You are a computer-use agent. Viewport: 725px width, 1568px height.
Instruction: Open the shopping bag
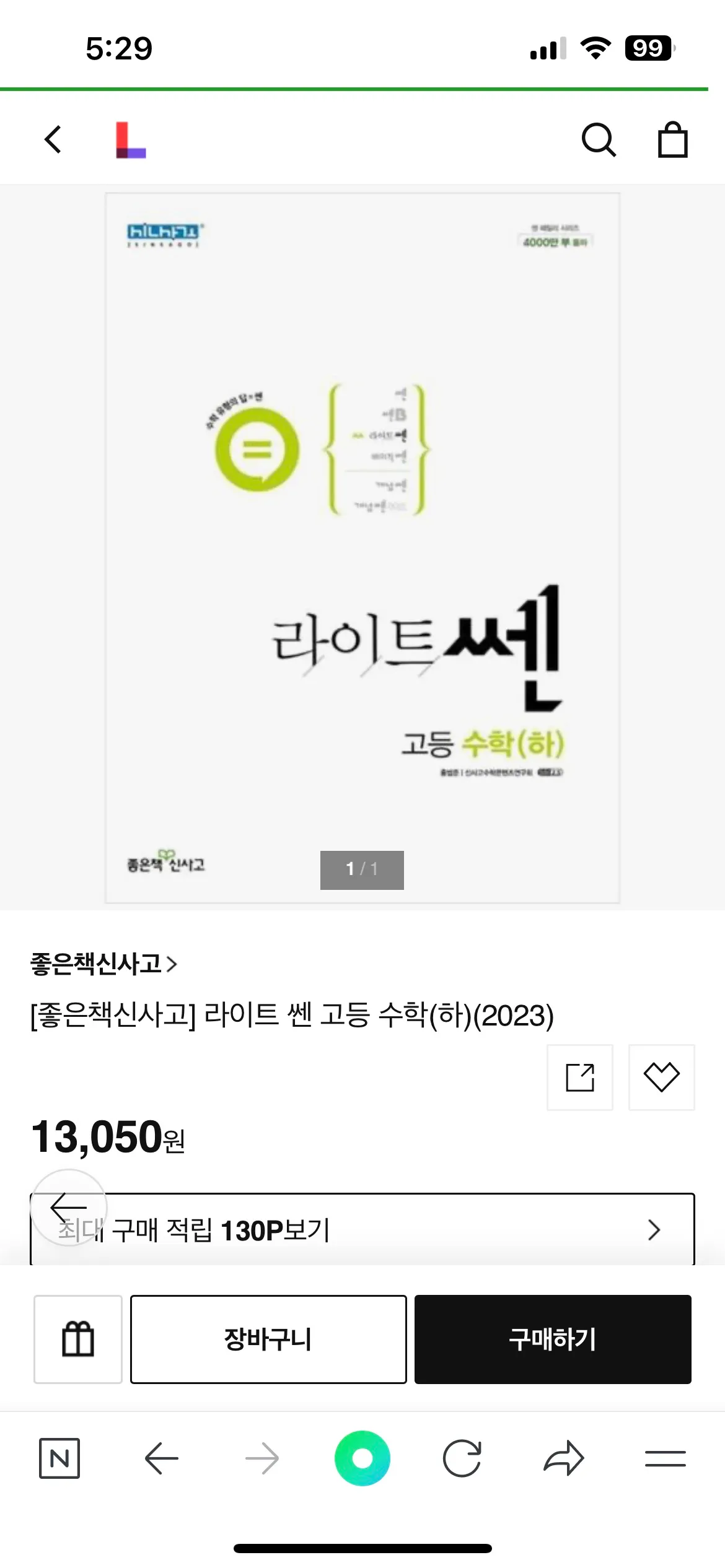point(672,140)
